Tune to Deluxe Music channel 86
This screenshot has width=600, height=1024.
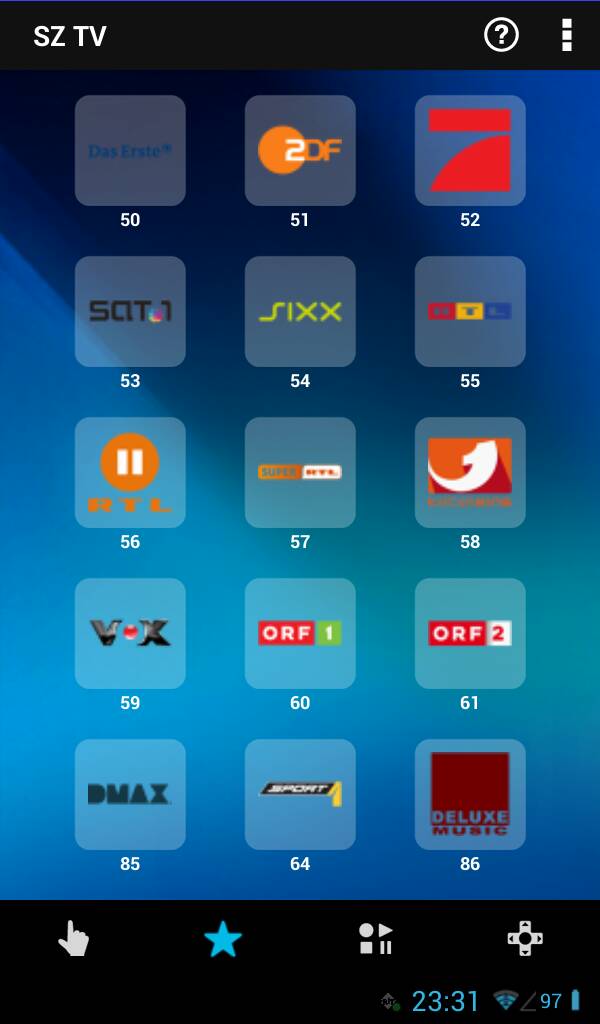point(470,795)
